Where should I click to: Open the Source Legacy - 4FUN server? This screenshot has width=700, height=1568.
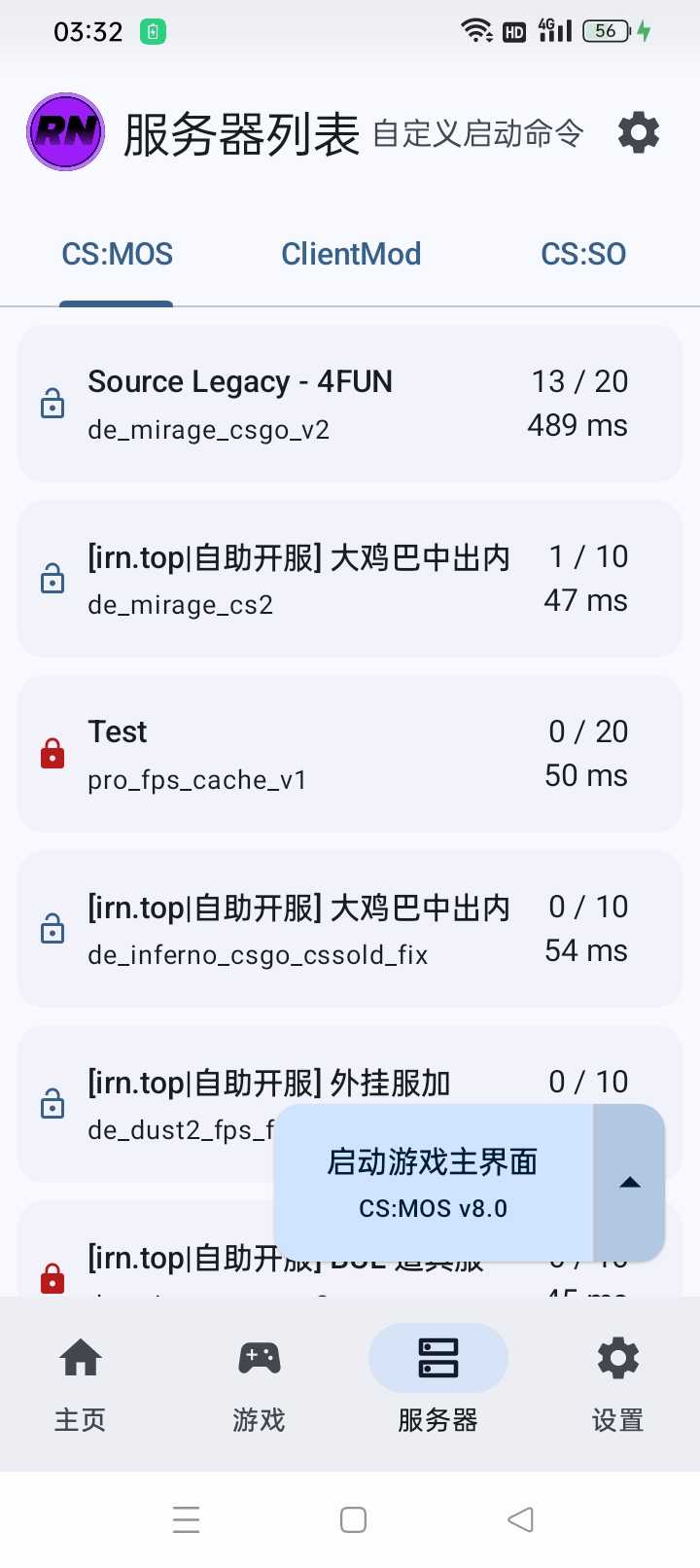(350, 404)
